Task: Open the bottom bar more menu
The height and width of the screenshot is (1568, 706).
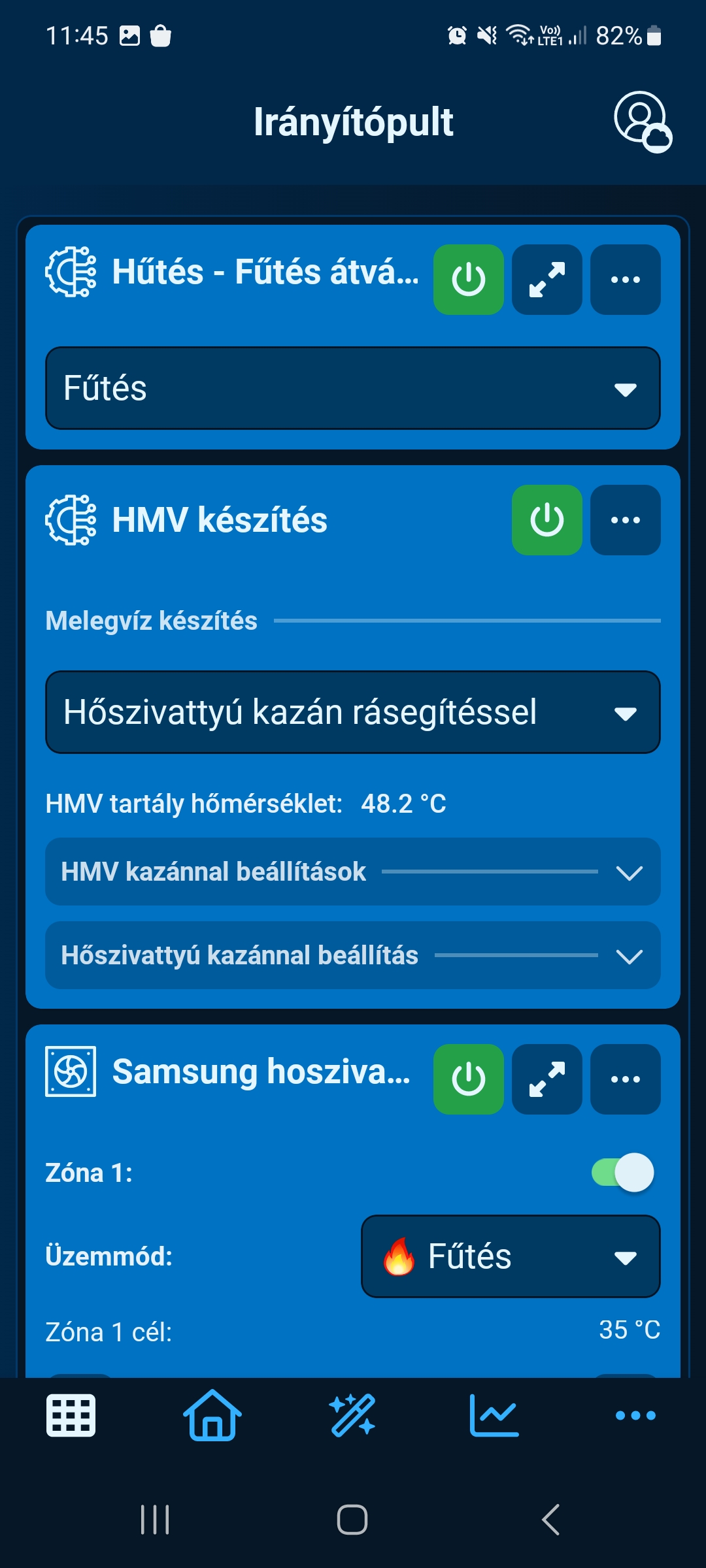Action: (635, 1416)
